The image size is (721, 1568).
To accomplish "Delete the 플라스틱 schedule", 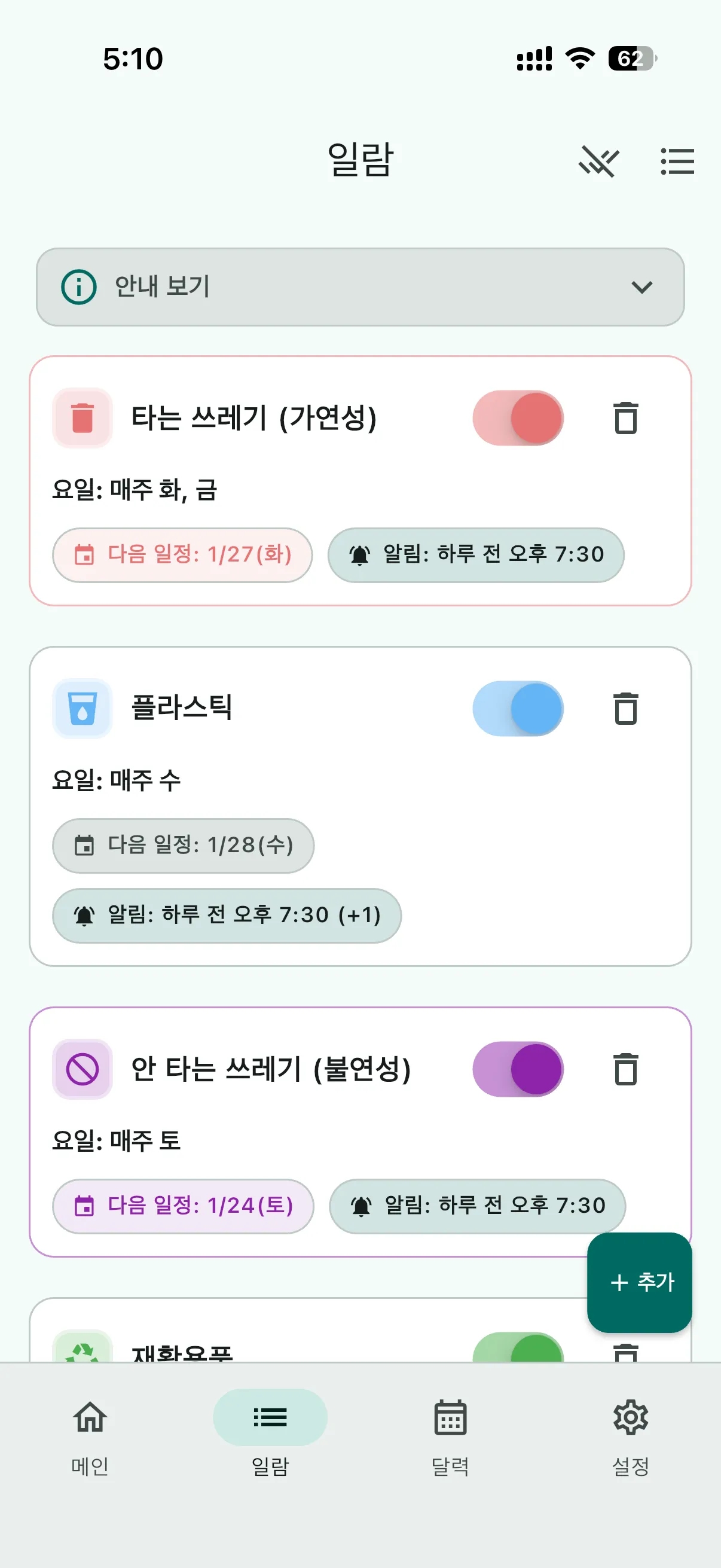I will (x=625, y=708).
